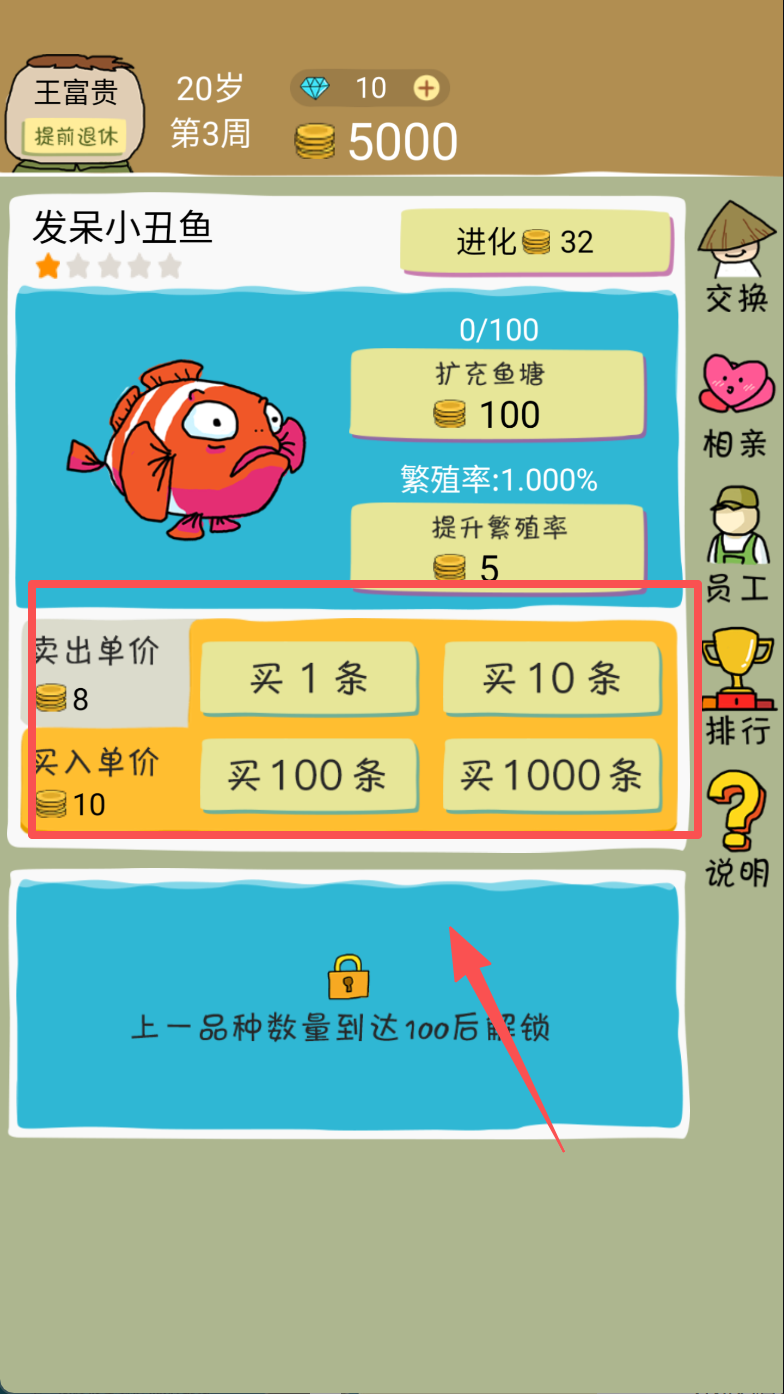Viewport: 784px width, 1394px height.
Task: Expand the fish pond for 100 coins
Action: (x=496, y=394)
